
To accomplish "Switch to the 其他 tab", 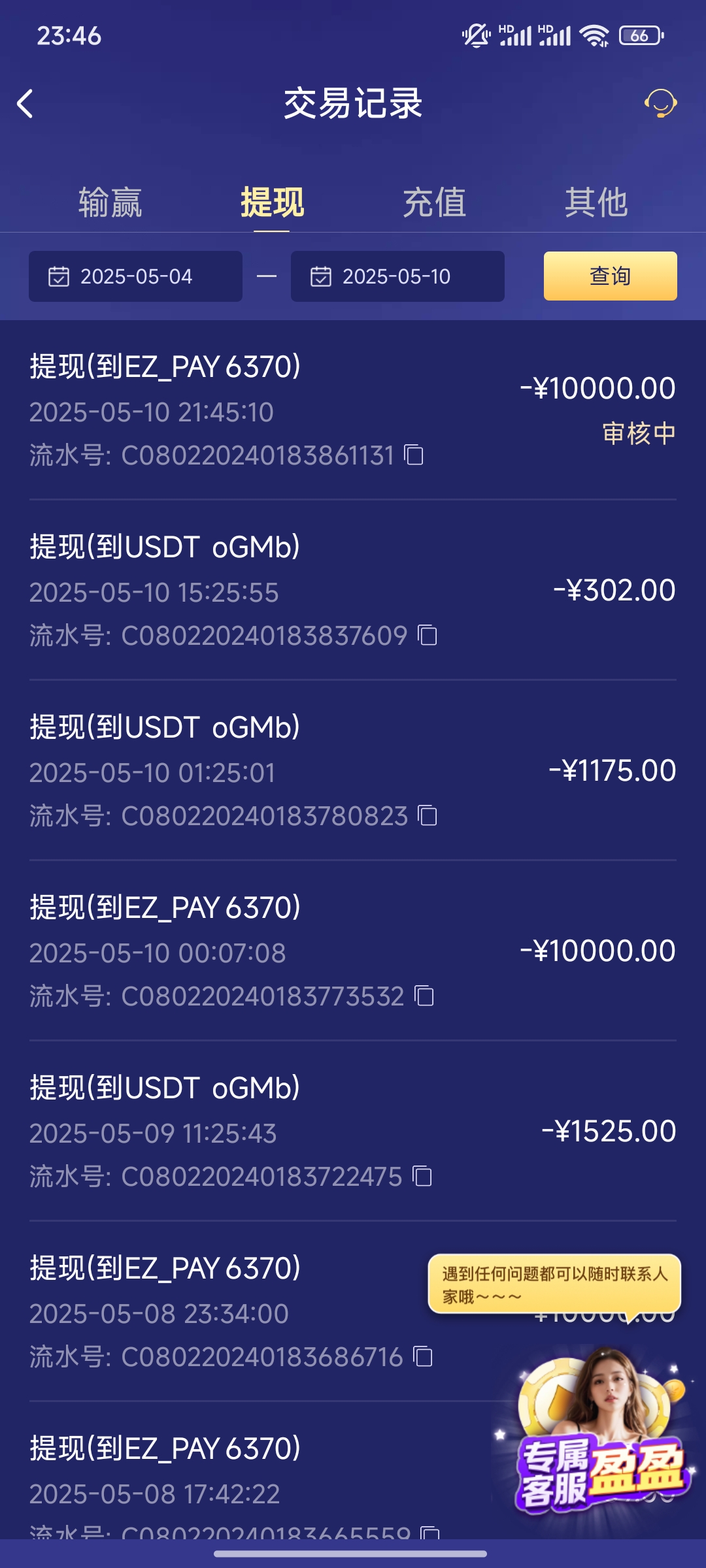I will 597,203.
